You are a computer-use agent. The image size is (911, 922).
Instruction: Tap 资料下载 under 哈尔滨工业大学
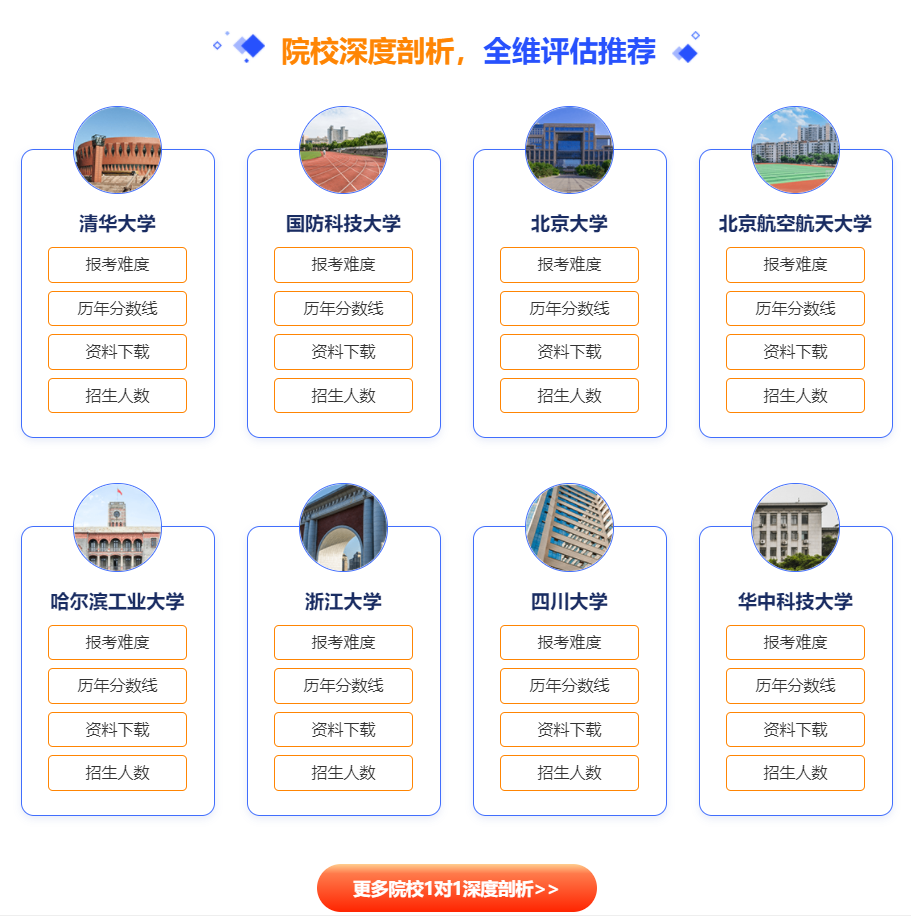tap(117, 730)
